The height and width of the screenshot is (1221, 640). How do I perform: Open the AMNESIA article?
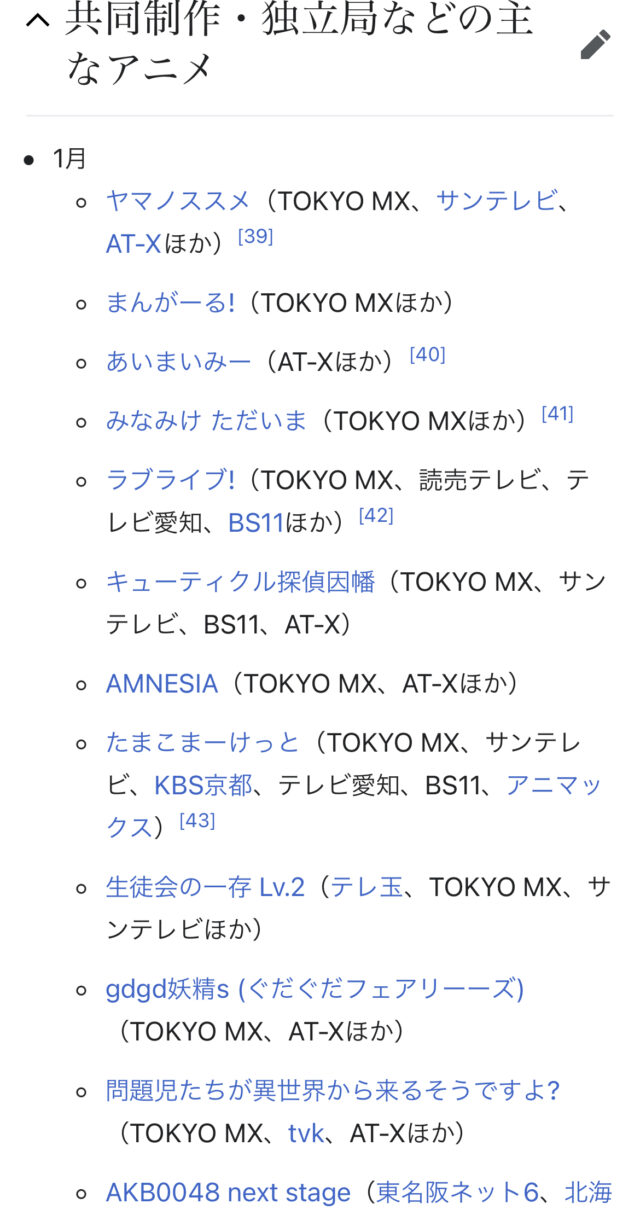161,684
